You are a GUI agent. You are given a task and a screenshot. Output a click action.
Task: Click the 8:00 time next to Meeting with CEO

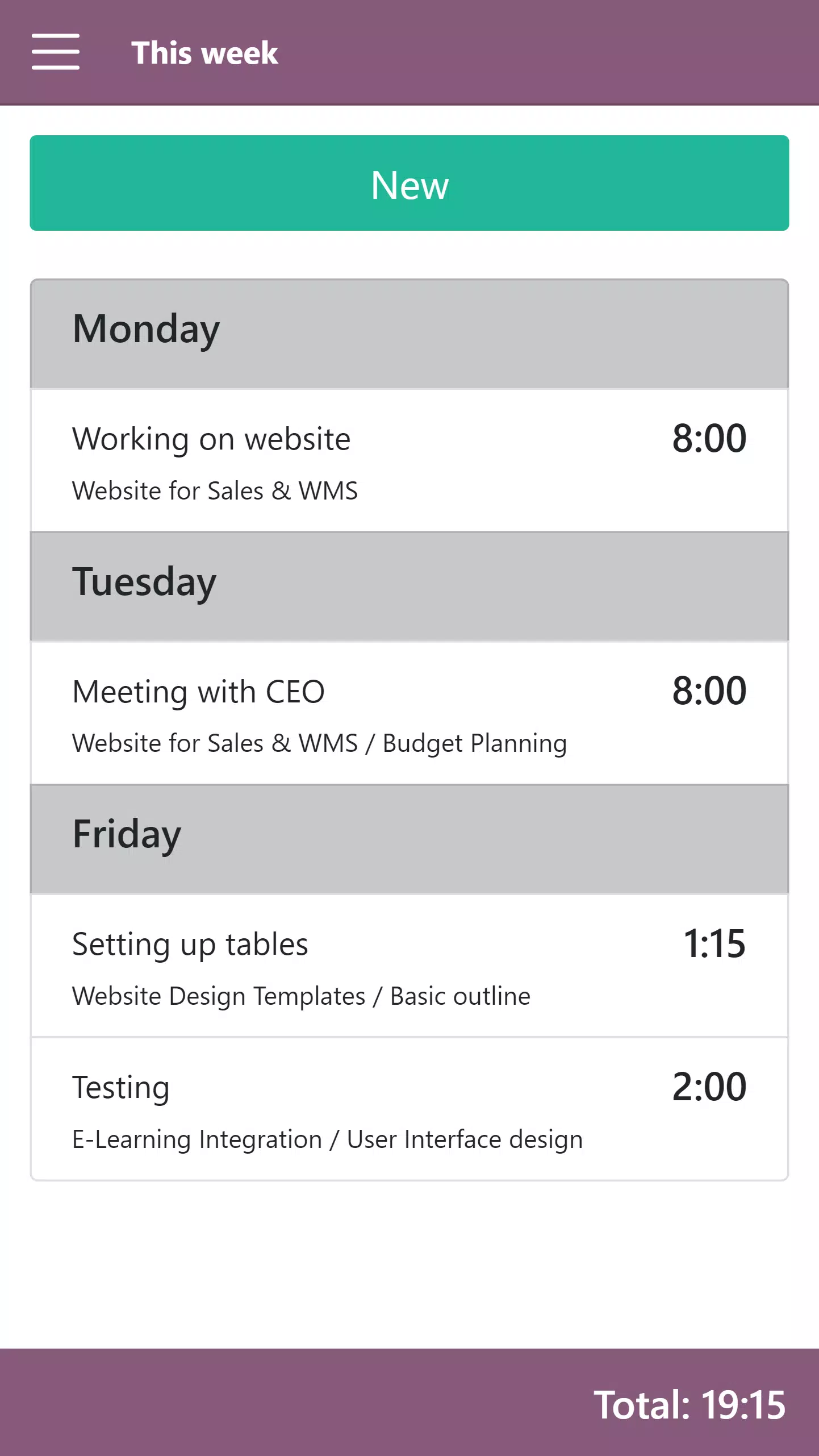pos(709,691)
